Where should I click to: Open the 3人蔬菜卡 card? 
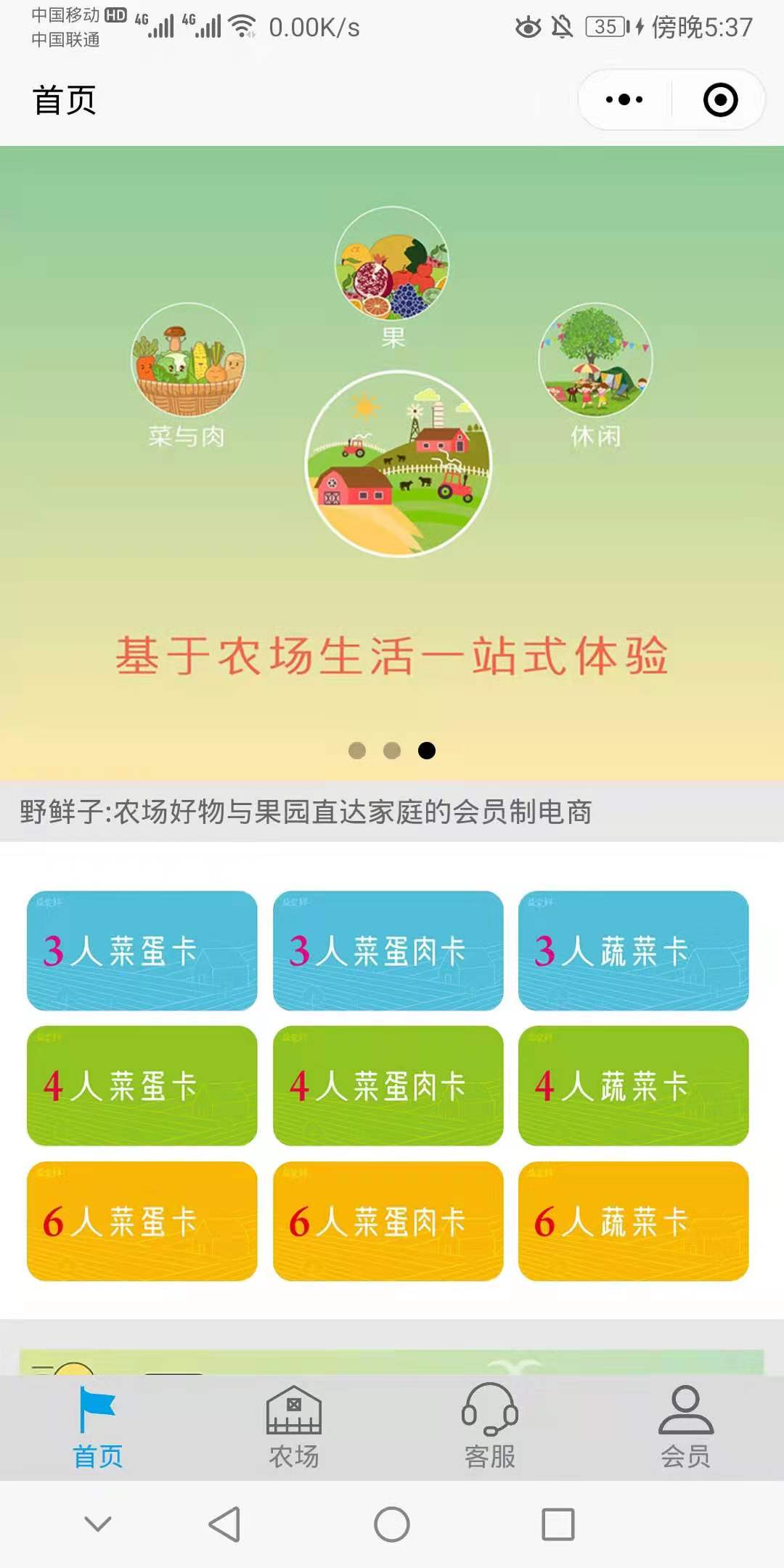pos(634,950)
